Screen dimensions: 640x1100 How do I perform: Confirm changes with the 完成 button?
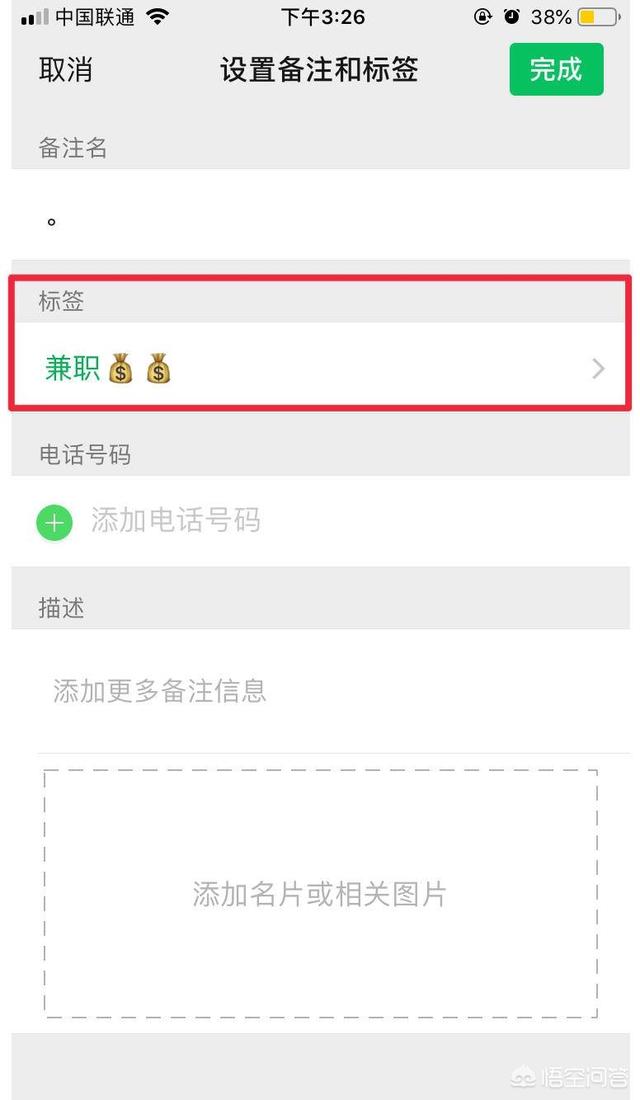click(556, 69)
